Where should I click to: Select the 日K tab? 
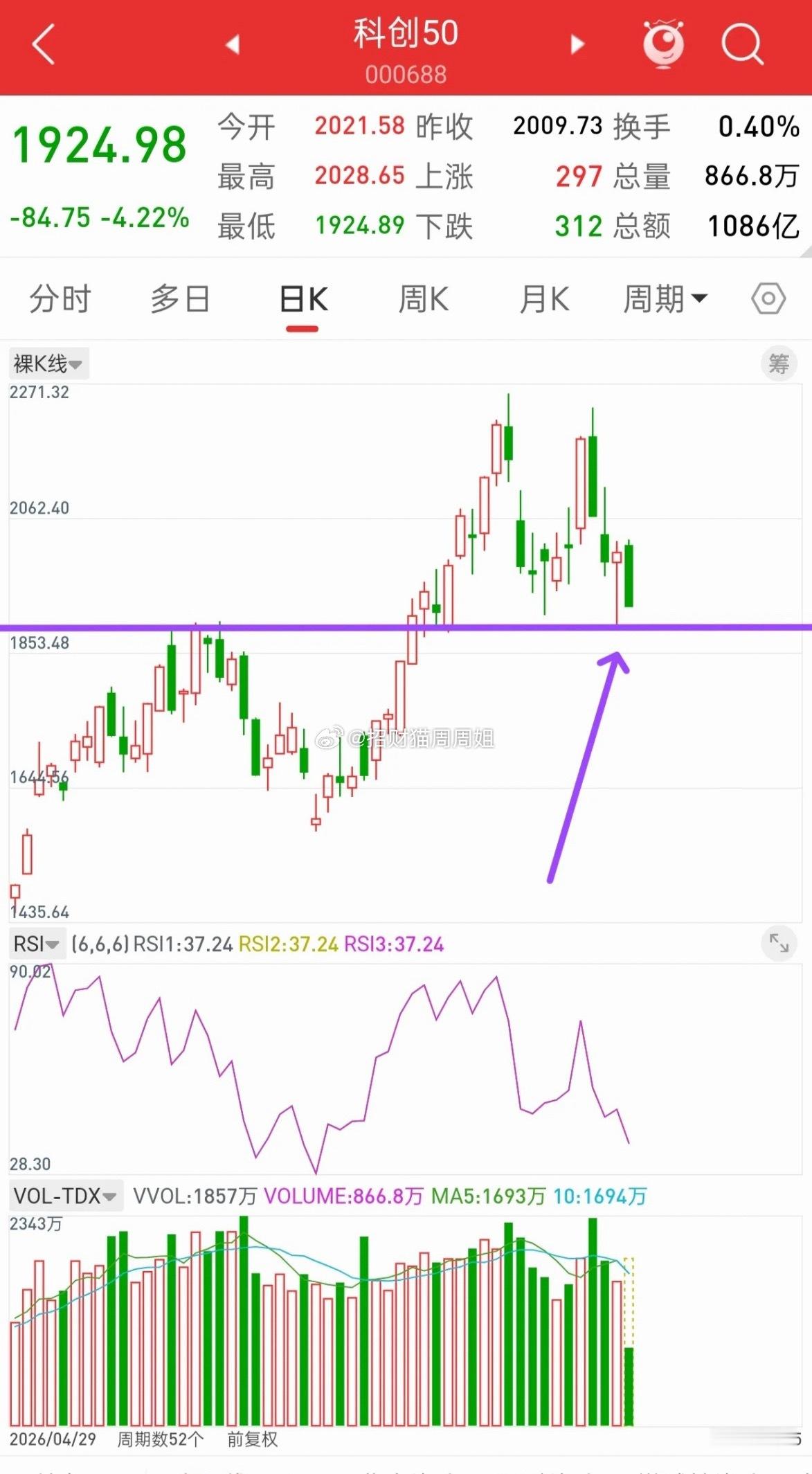[x=303, y=300]
